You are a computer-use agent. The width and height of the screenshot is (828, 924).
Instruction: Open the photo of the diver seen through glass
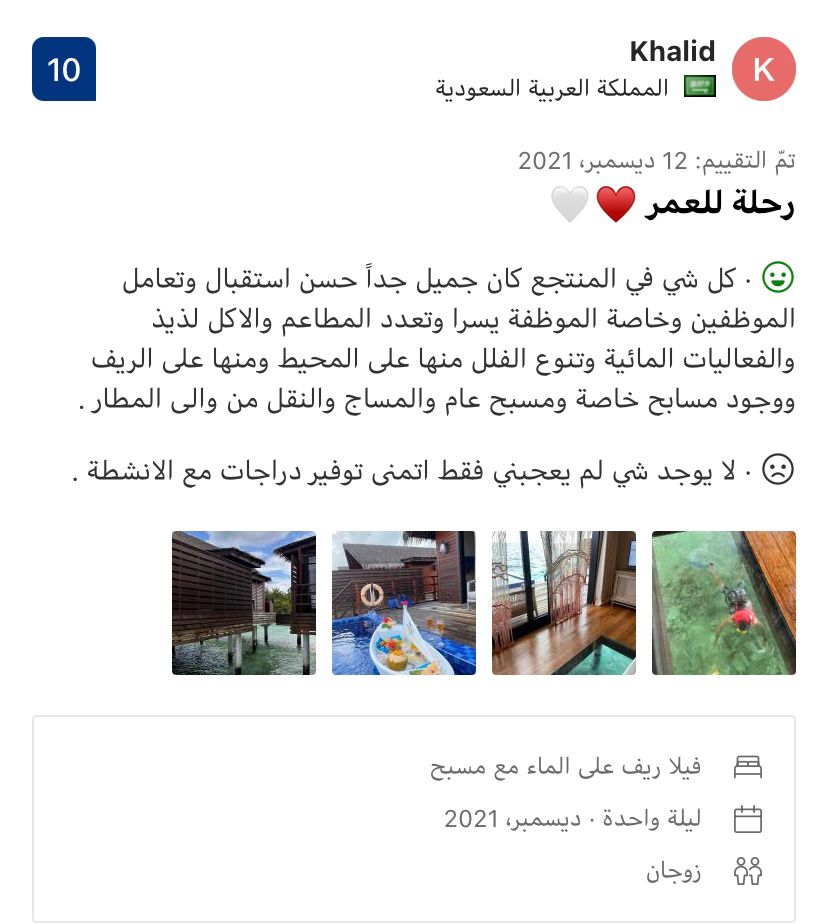pos(723,602)
